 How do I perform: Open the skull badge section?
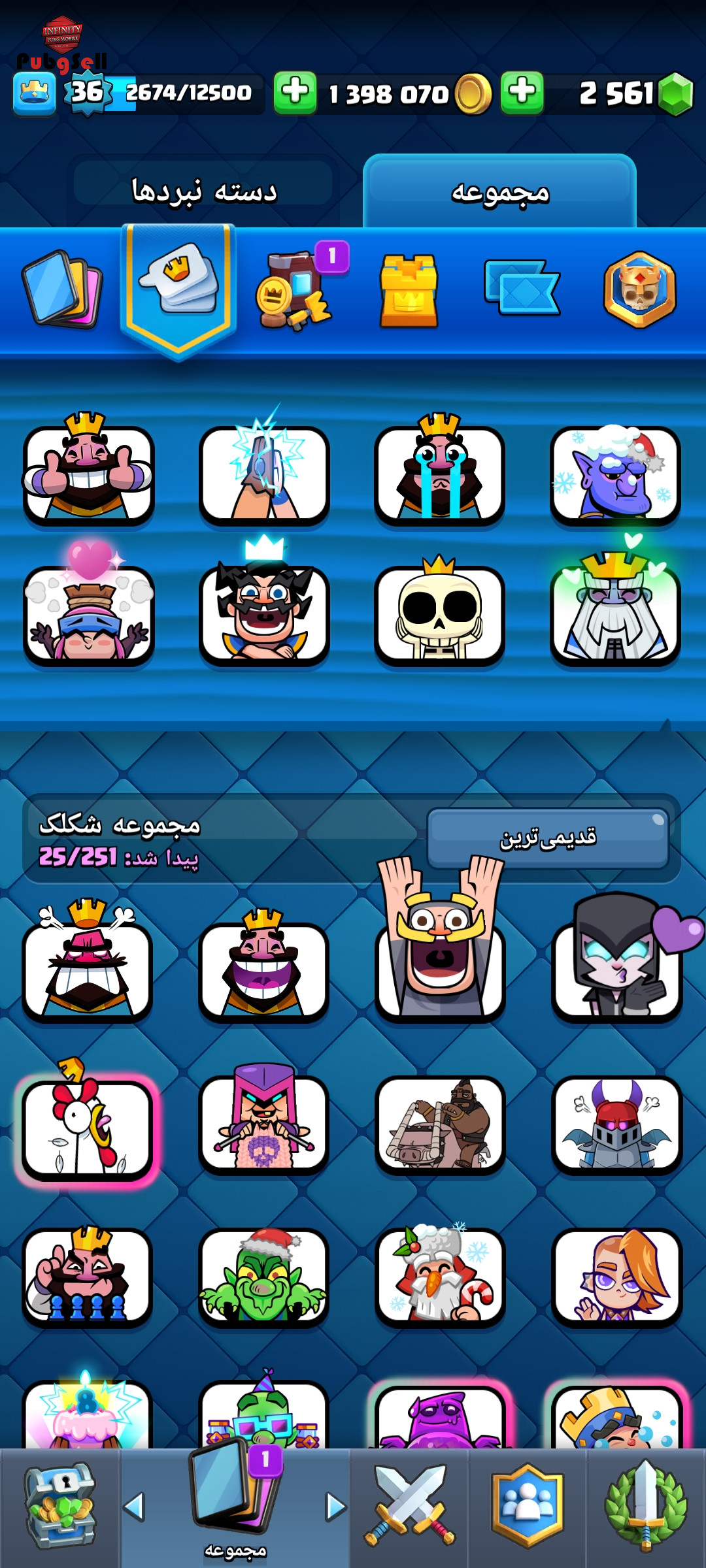click(x=640, y=289)
